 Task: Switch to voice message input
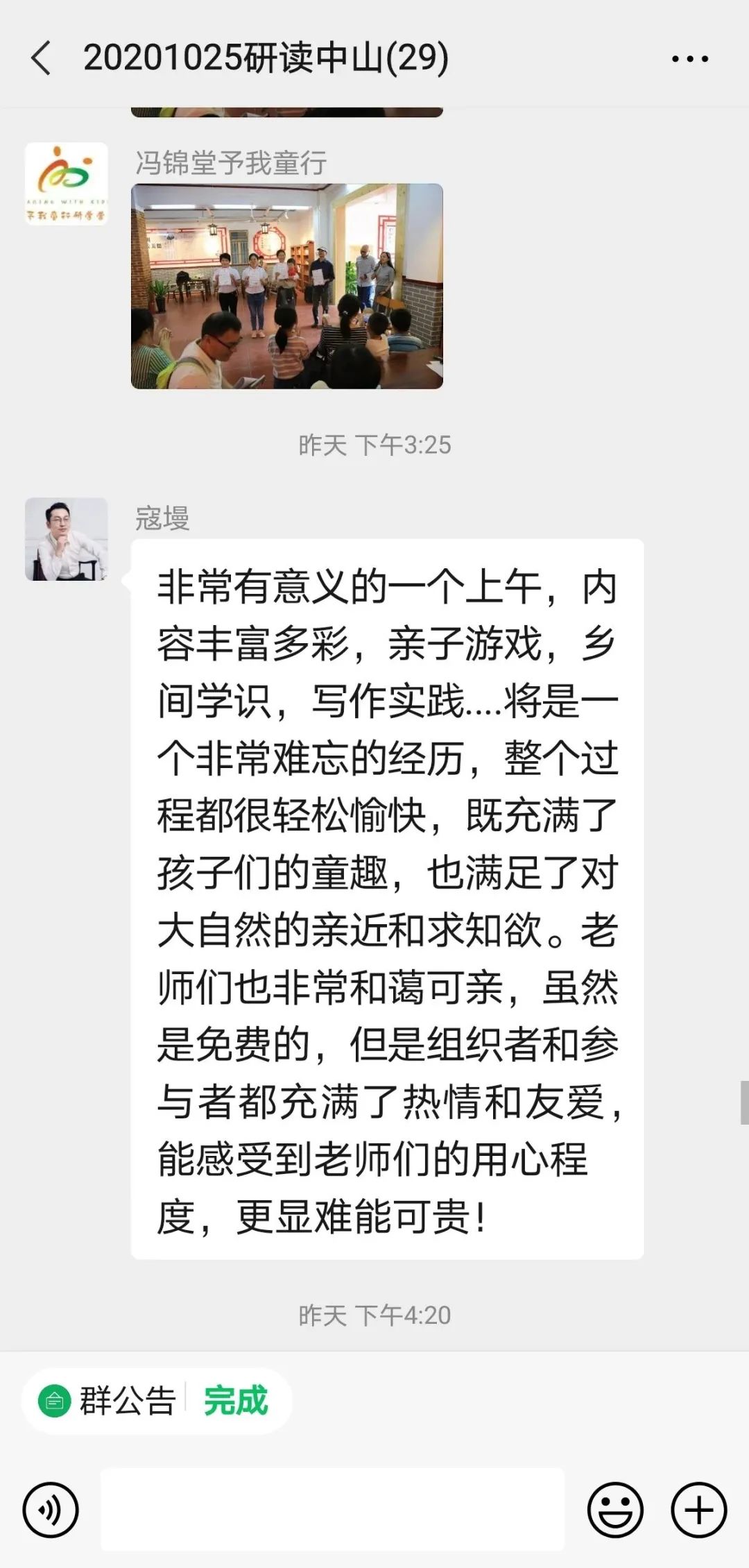(x=51, y=1510)
